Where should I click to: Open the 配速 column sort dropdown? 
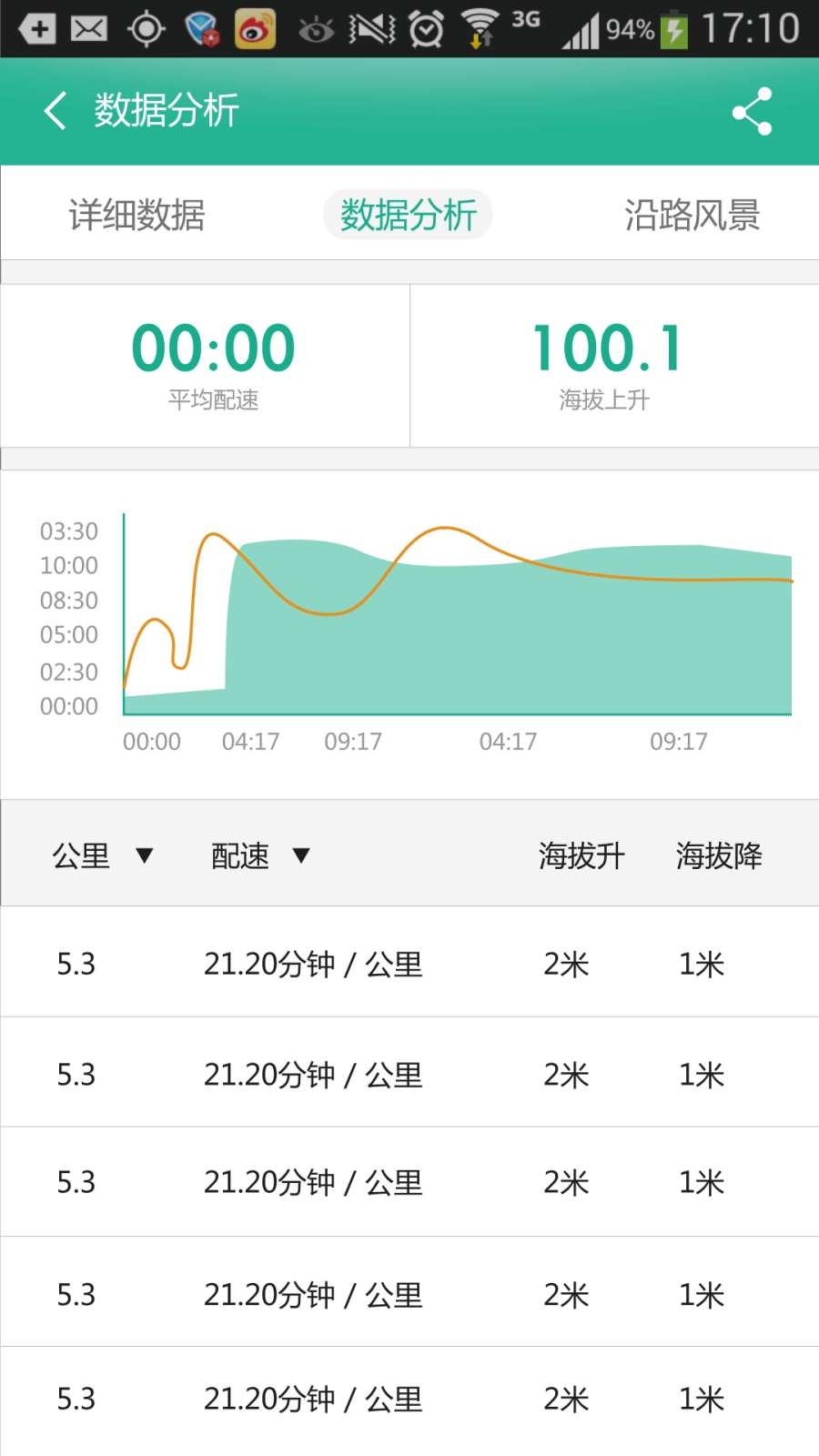click(x=300, y=855)
